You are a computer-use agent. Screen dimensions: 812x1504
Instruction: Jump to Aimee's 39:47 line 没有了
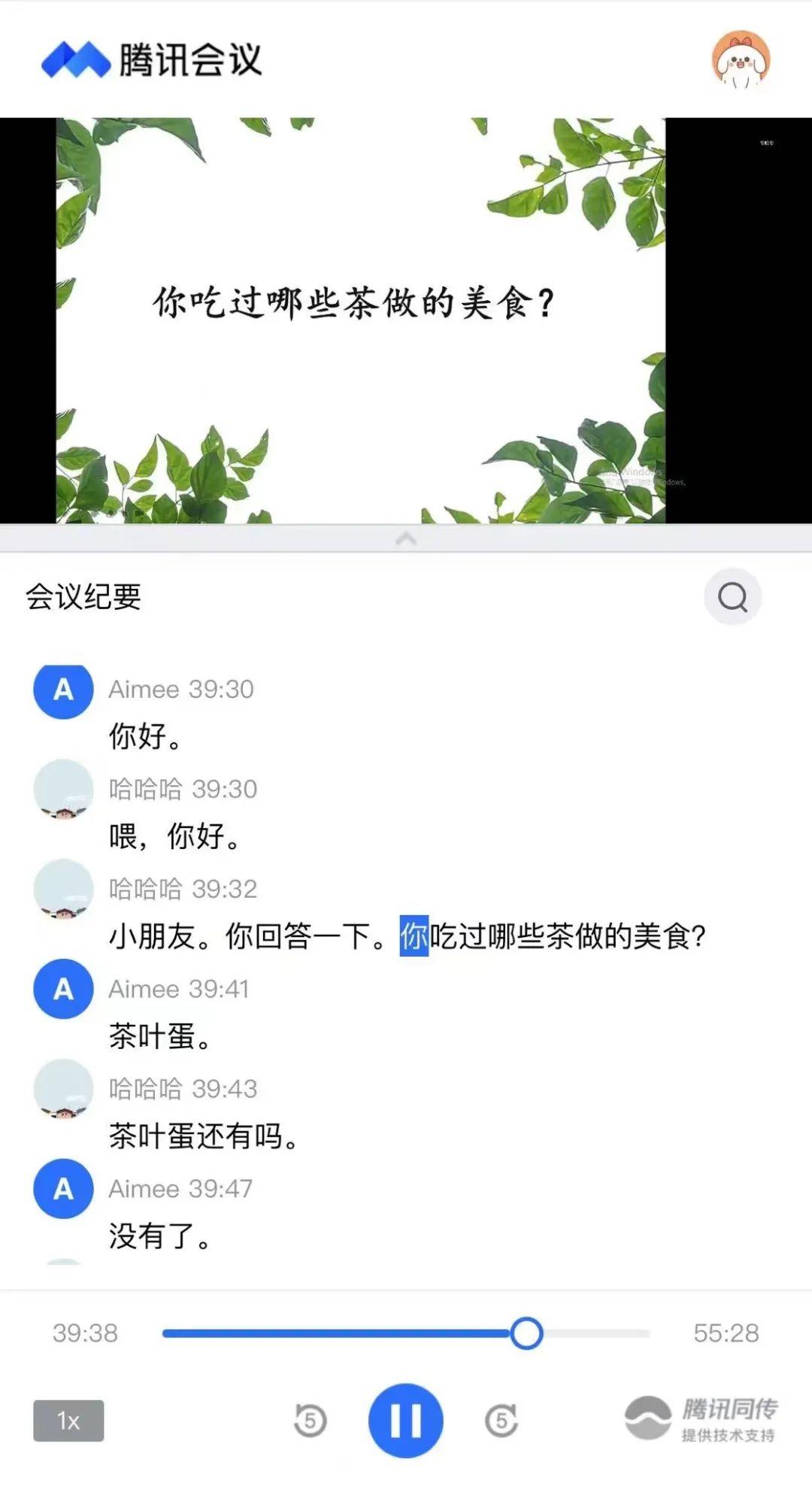pyautogui.click(x=159, y=1236)
